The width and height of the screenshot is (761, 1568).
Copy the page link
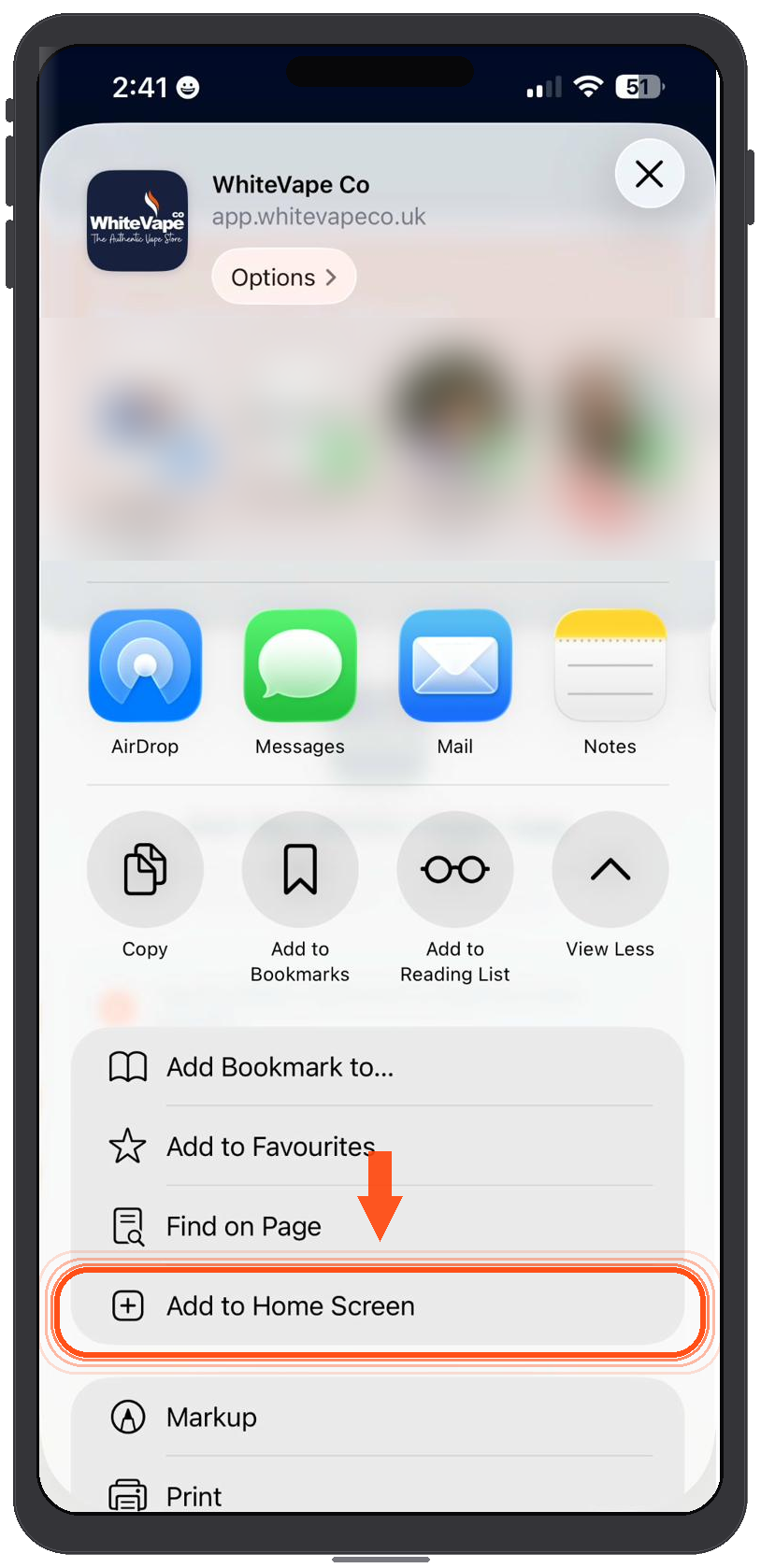tap(145, 869)
